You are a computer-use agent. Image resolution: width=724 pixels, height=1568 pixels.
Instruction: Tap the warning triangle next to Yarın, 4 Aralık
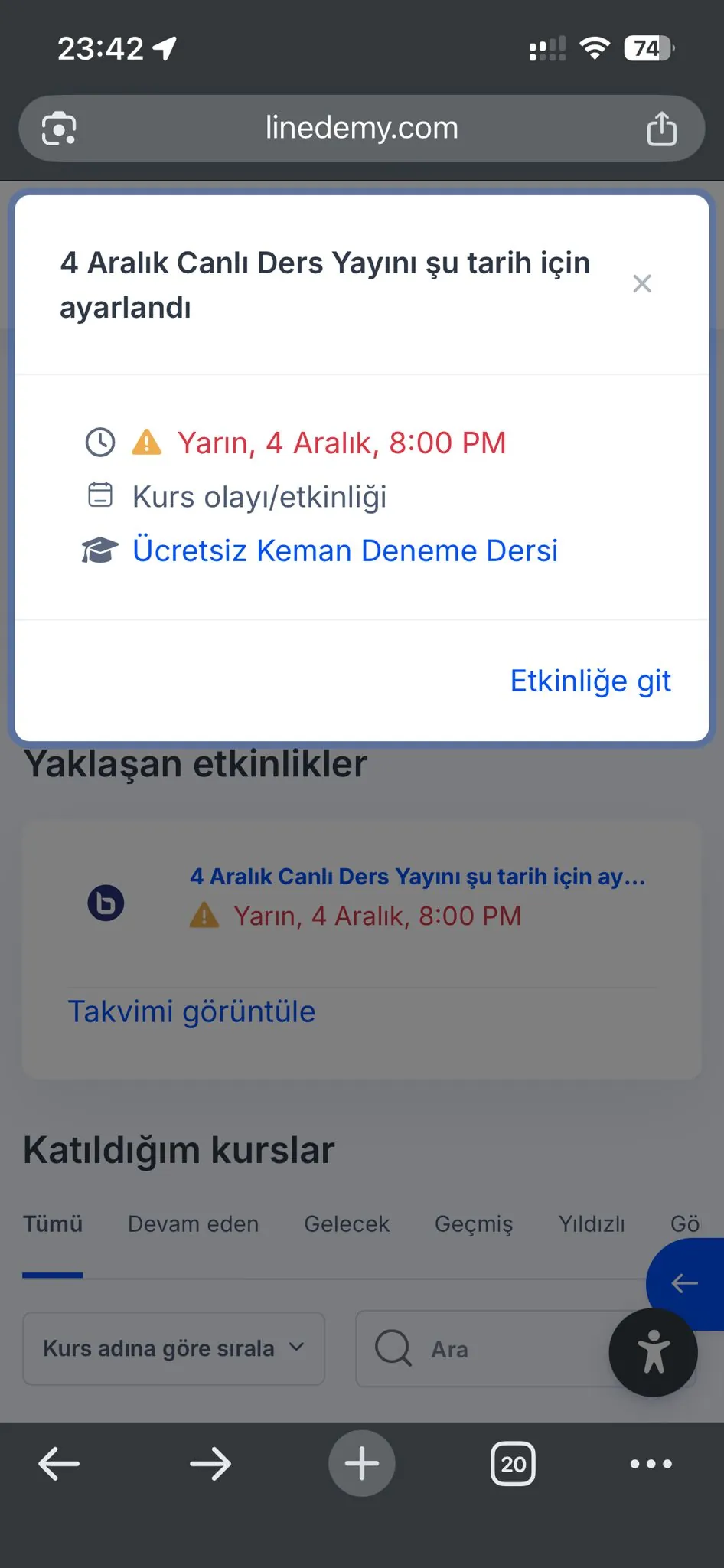pos(148,443)
